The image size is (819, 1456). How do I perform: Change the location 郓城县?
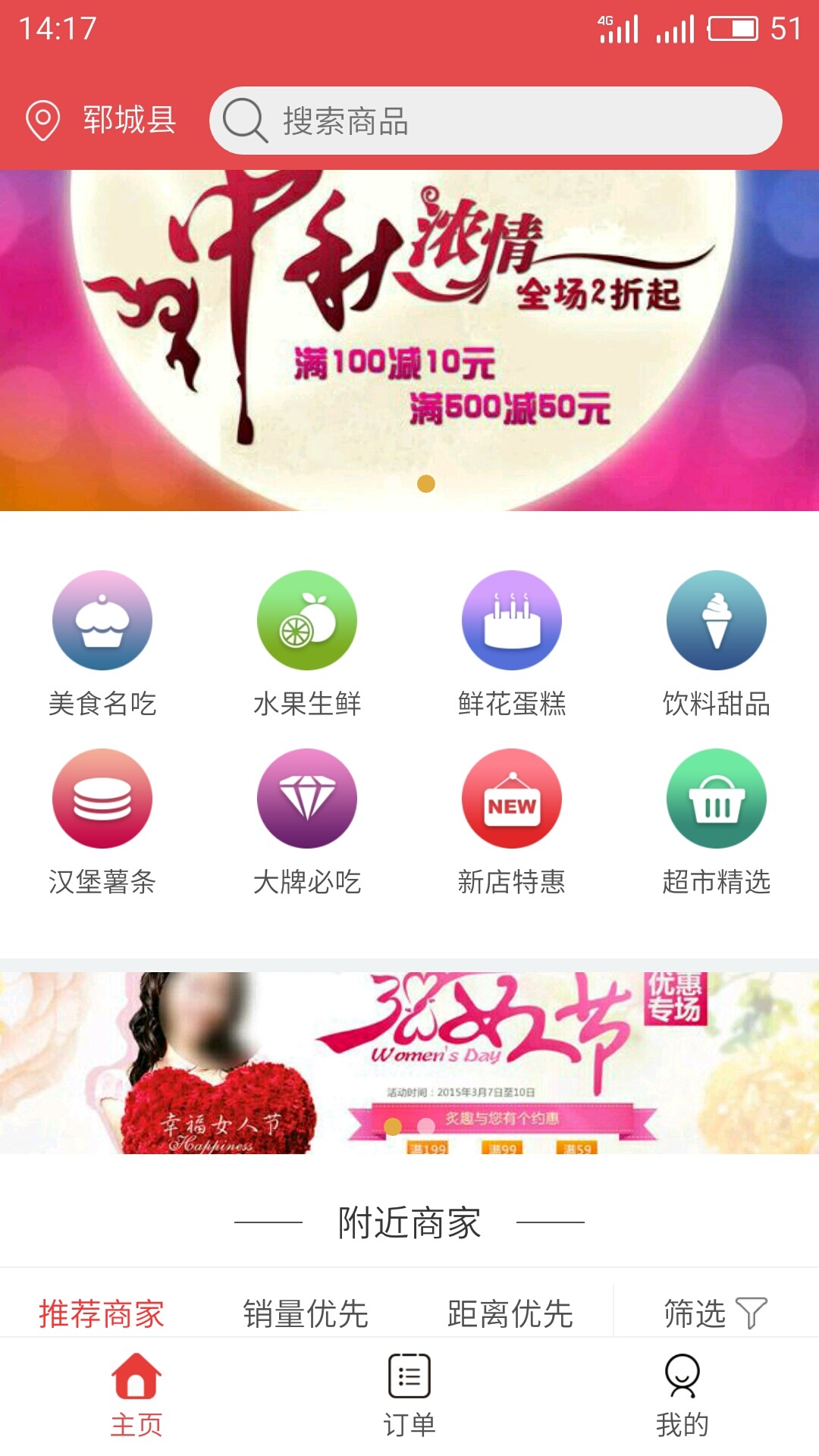pyautogui.click(x=102, y=121)
